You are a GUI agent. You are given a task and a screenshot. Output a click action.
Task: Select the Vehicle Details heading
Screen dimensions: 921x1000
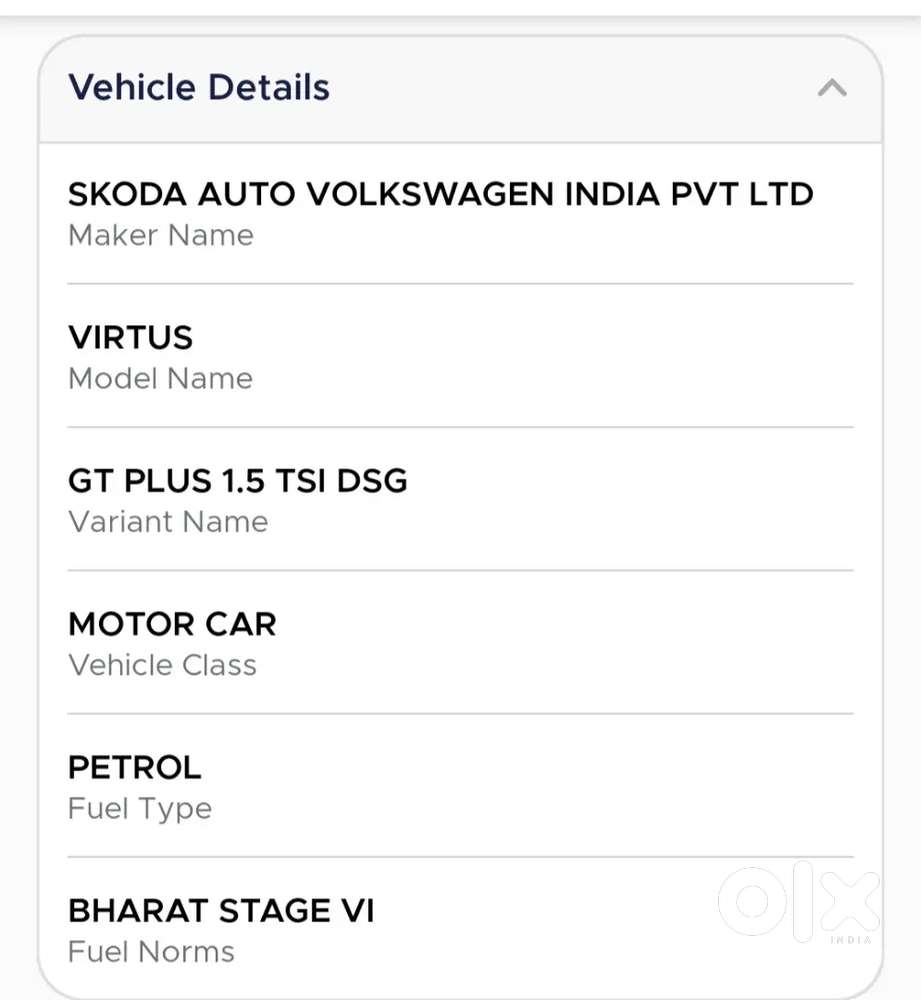coord(197,88)
